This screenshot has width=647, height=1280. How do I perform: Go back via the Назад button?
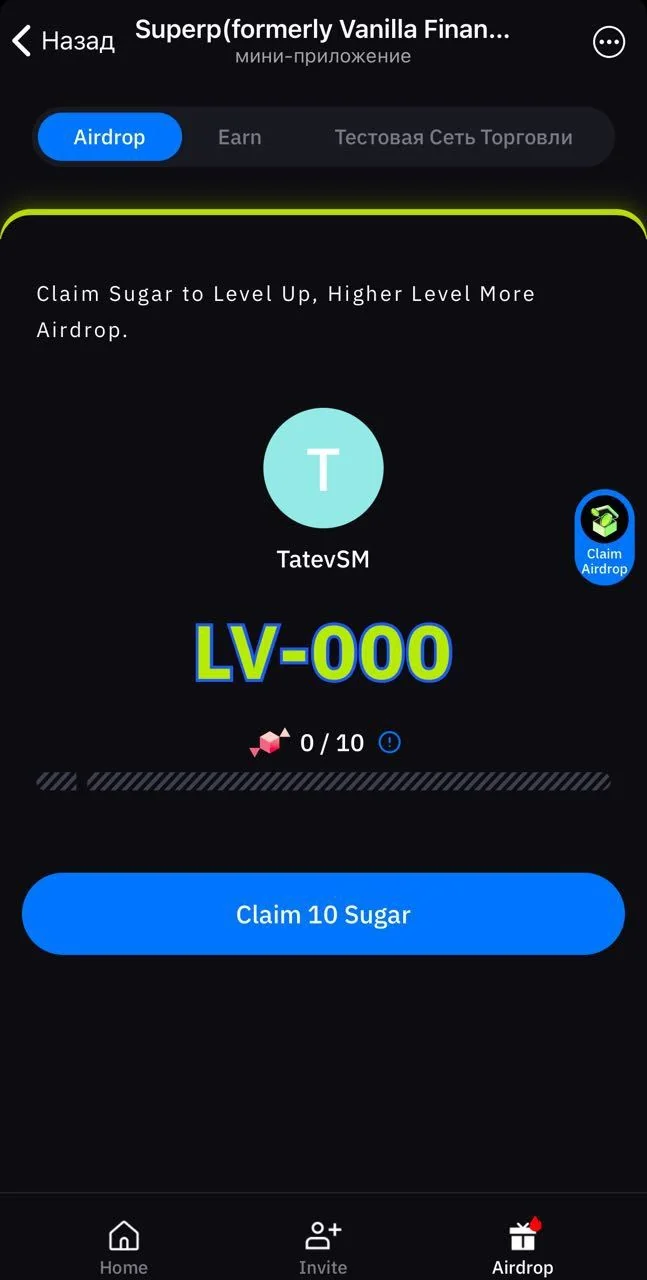(63, 41)
